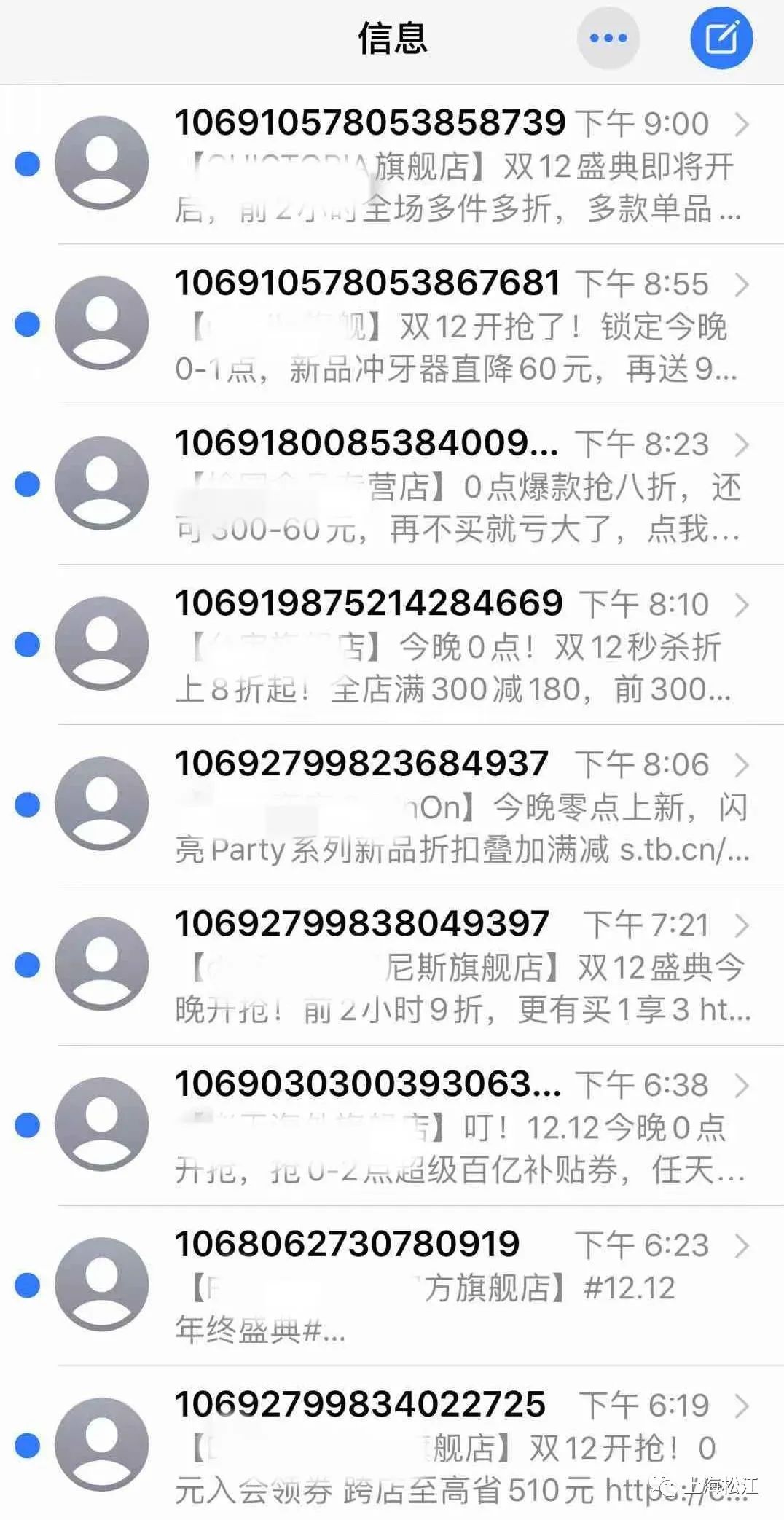Open the s.tb.cn link in the Party message
Screen dimensions: 784x1520
pos(685,849)
